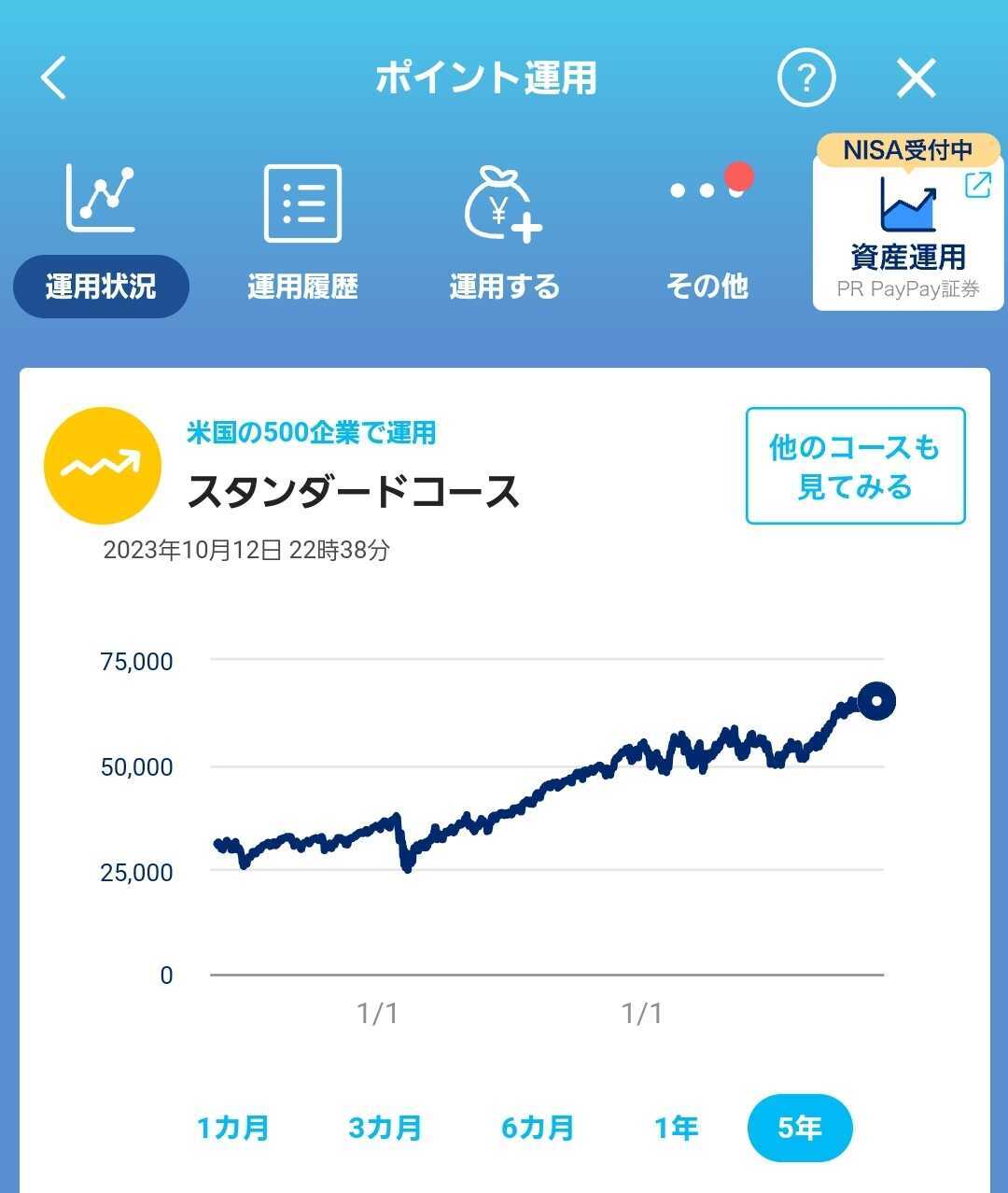Close the ポイント運用 screen
Screen dimensions: 1008x1193
916,77
